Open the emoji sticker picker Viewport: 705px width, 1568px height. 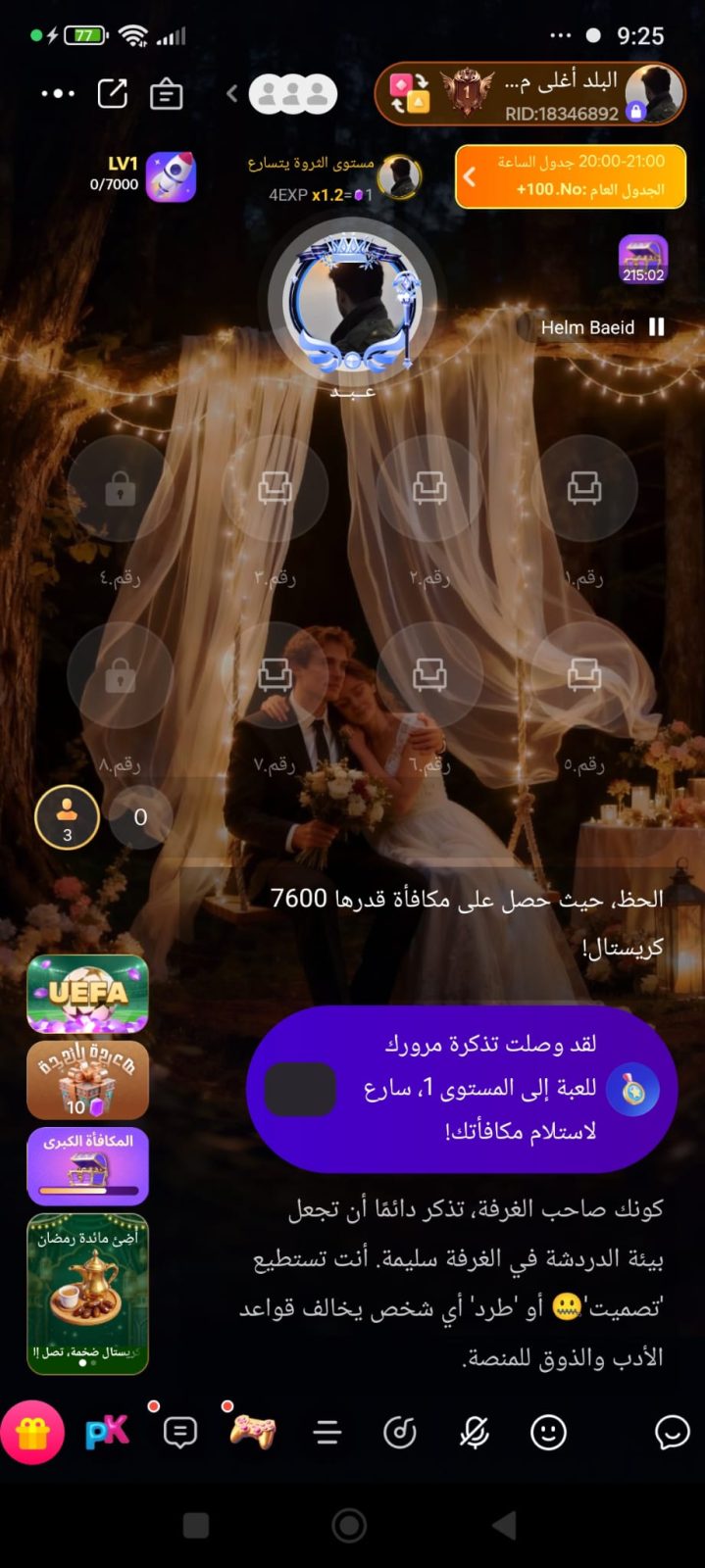[x=548, y=1433]
